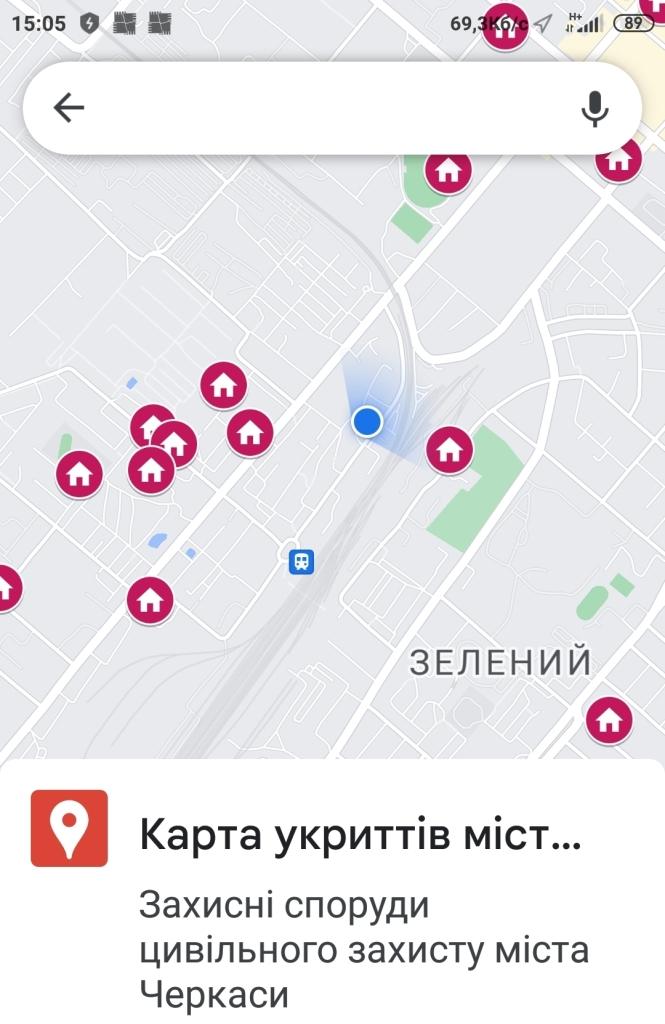Open shelter marker next to ЗЕЛЕНИЙ label
Viewport: 665px width, 1024px height.
tap(608, 719)
